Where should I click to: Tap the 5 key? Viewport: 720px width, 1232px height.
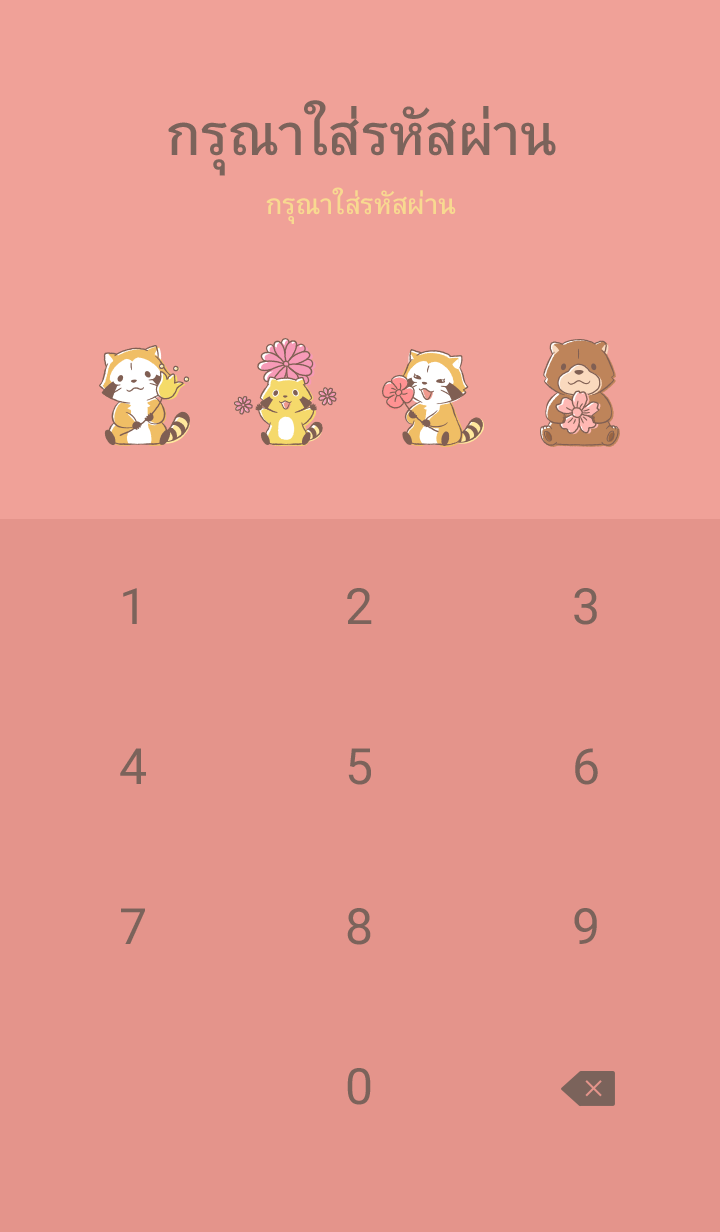[x=359, y=767]
